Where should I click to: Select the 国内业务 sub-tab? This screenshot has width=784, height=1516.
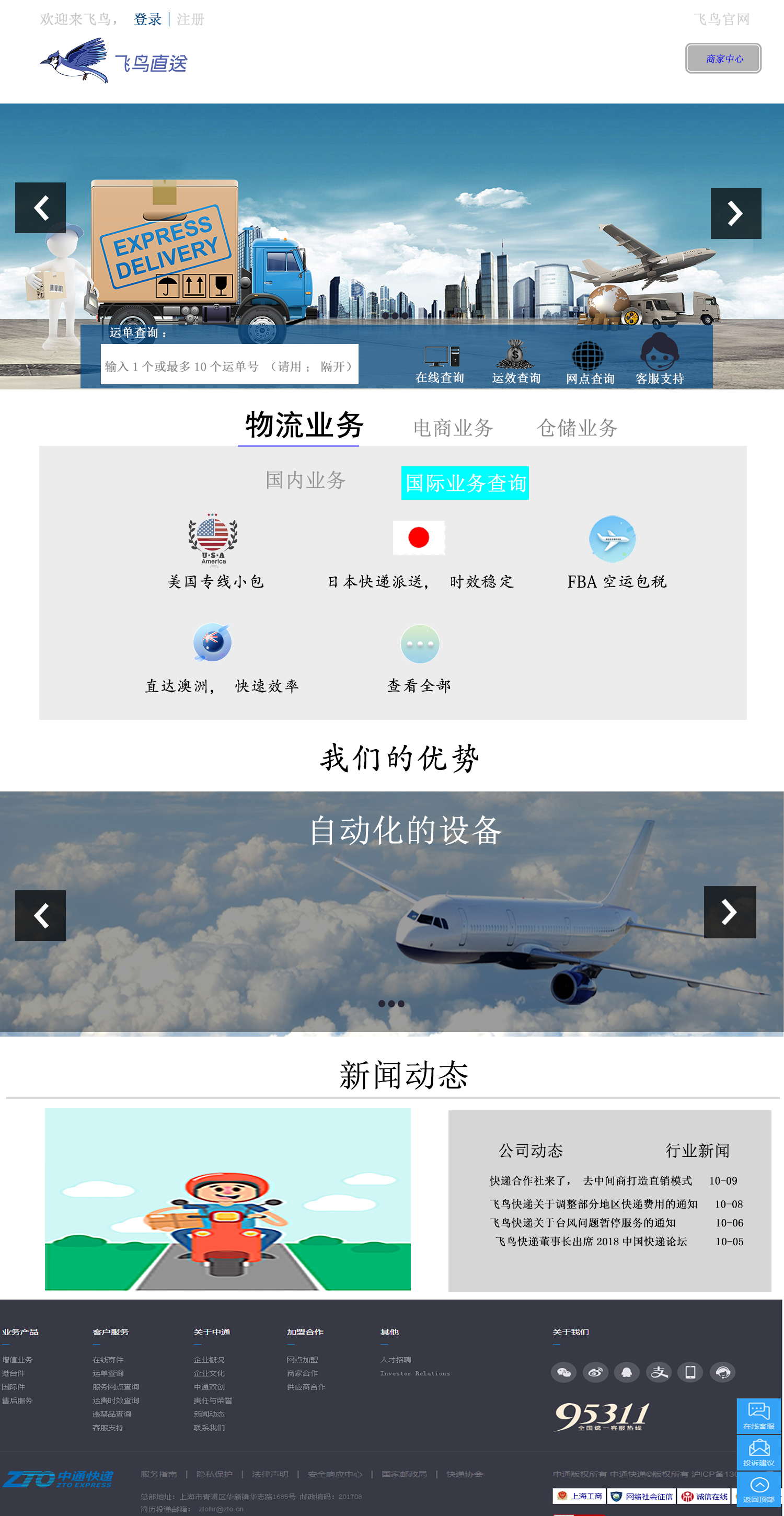(x=305, y=480)
